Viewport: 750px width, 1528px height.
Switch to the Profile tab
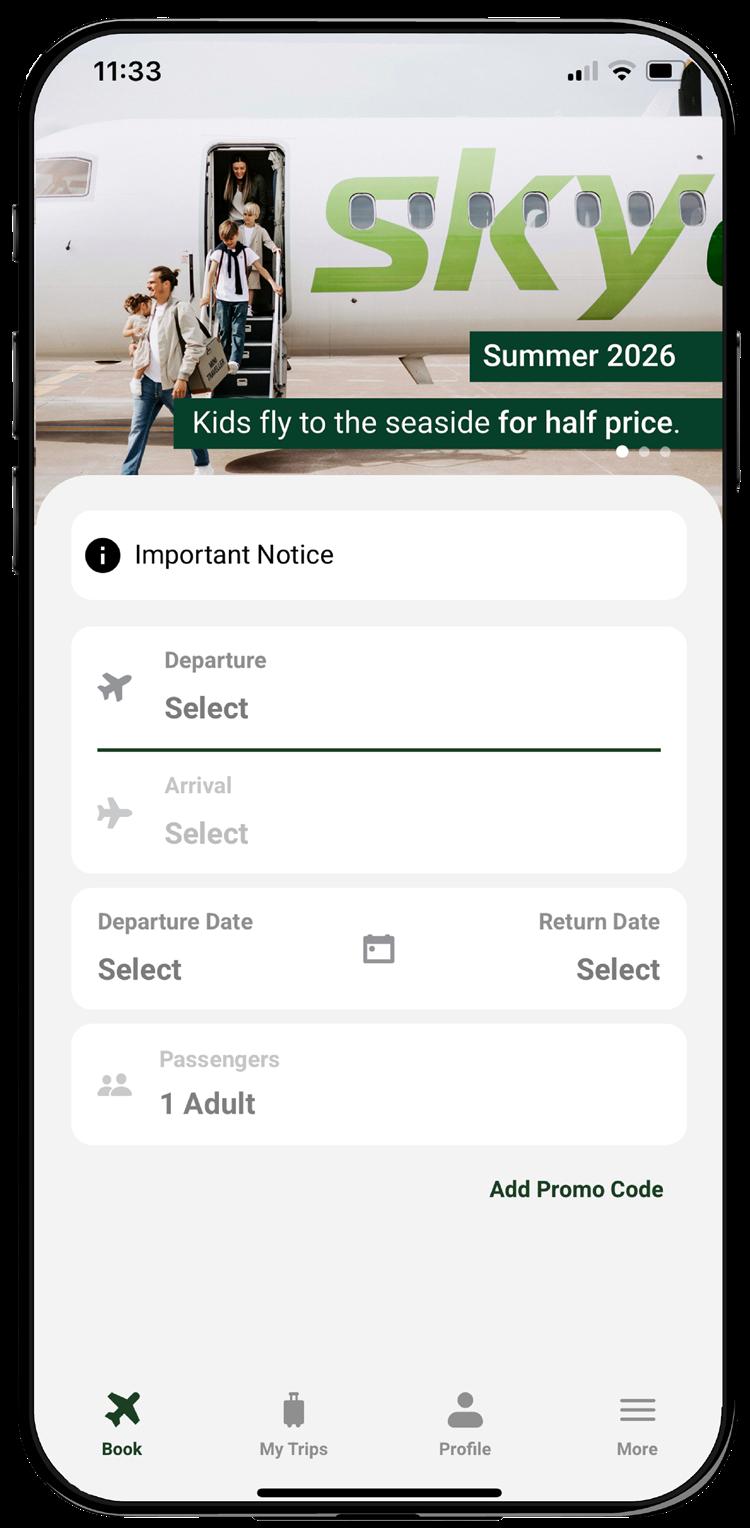tap(465, 1424)
